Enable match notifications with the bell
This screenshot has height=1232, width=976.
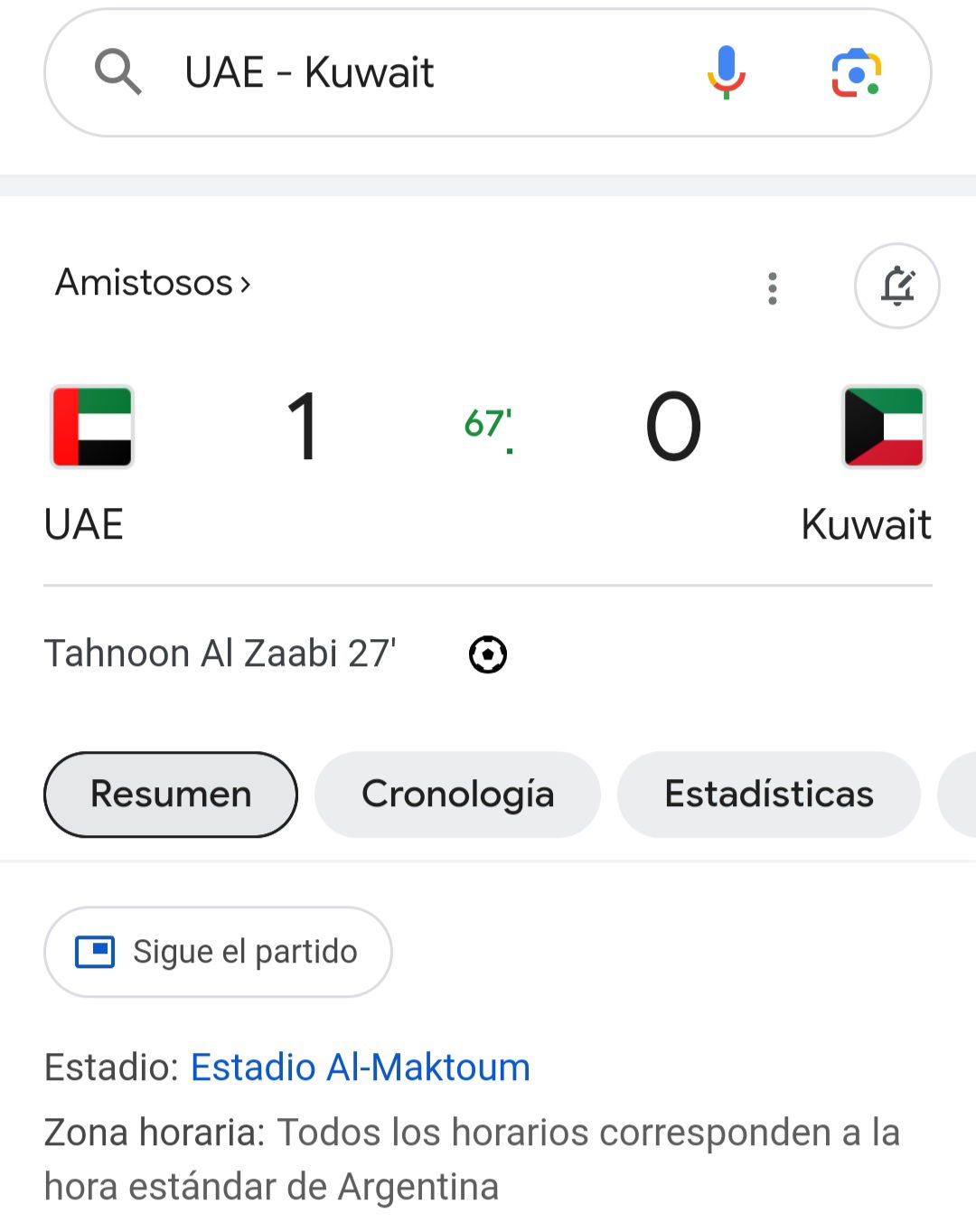pos(896,286)
